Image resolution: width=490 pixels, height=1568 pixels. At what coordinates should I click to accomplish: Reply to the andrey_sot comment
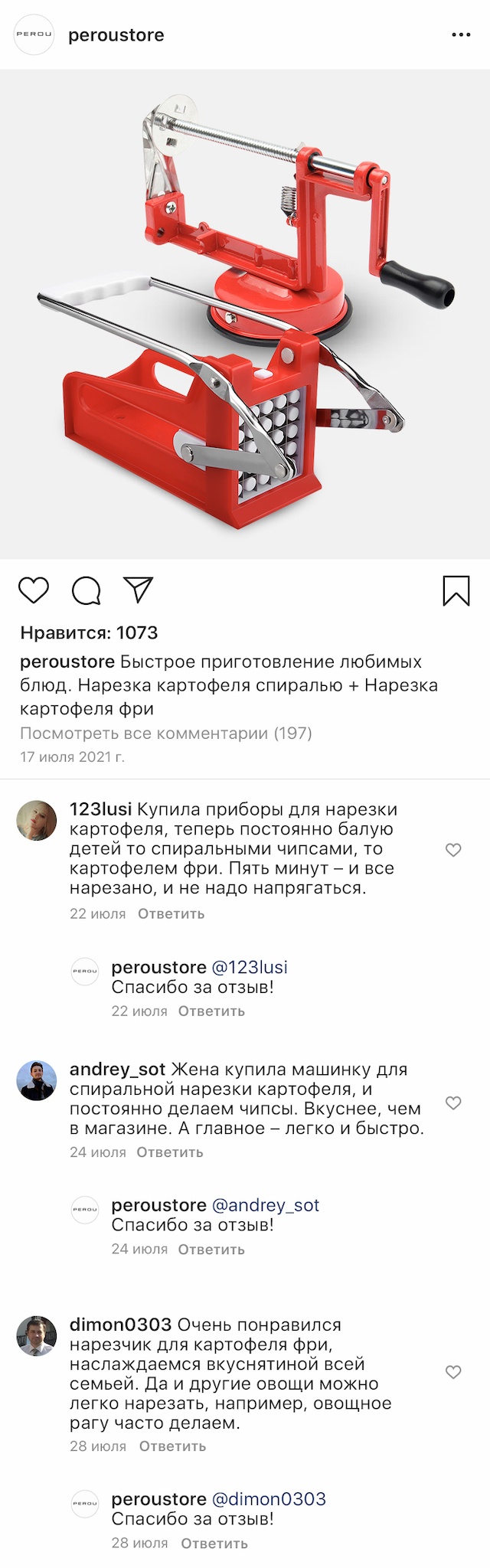(170, 1152)
